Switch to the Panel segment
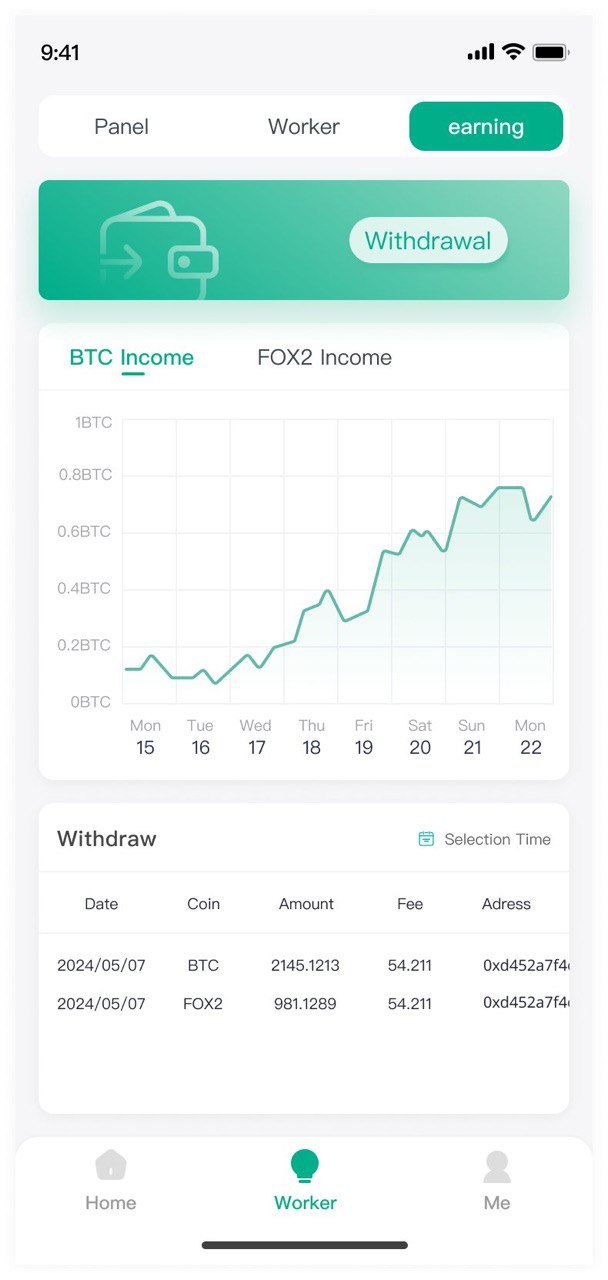 click(x=121, y=127)
